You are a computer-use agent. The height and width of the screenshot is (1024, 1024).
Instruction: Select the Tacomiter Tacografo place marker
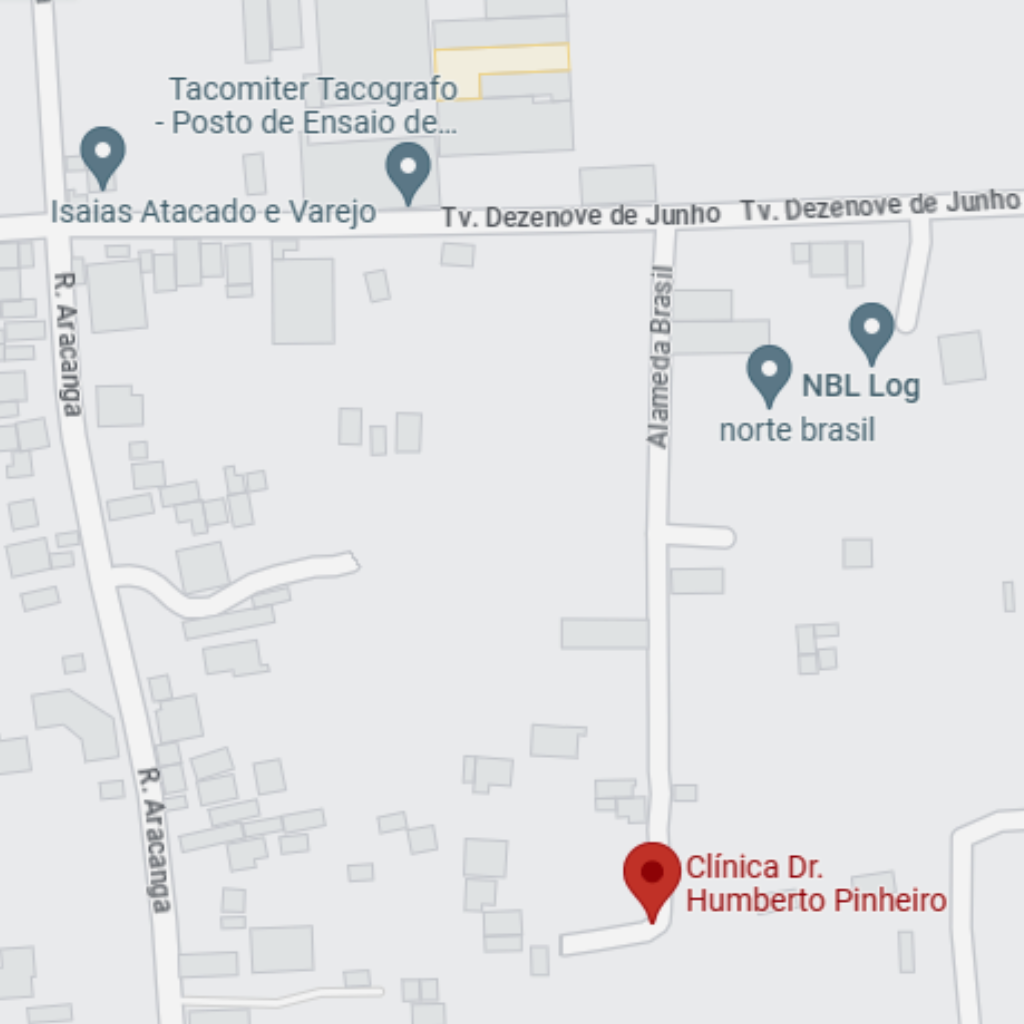(408, 171)
